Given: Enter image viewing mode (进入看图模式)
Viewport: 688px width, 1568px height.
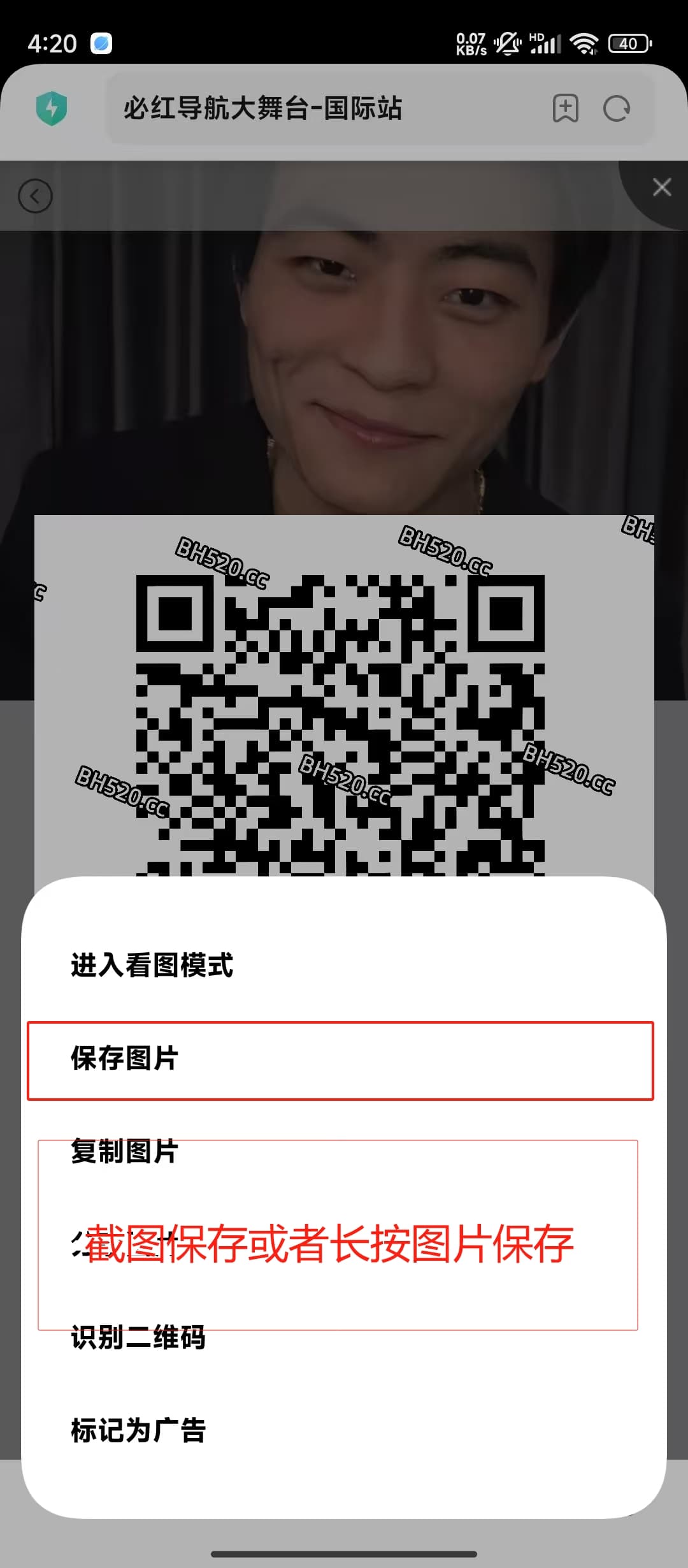Looking at the screenshot, I should click(152, 965).
